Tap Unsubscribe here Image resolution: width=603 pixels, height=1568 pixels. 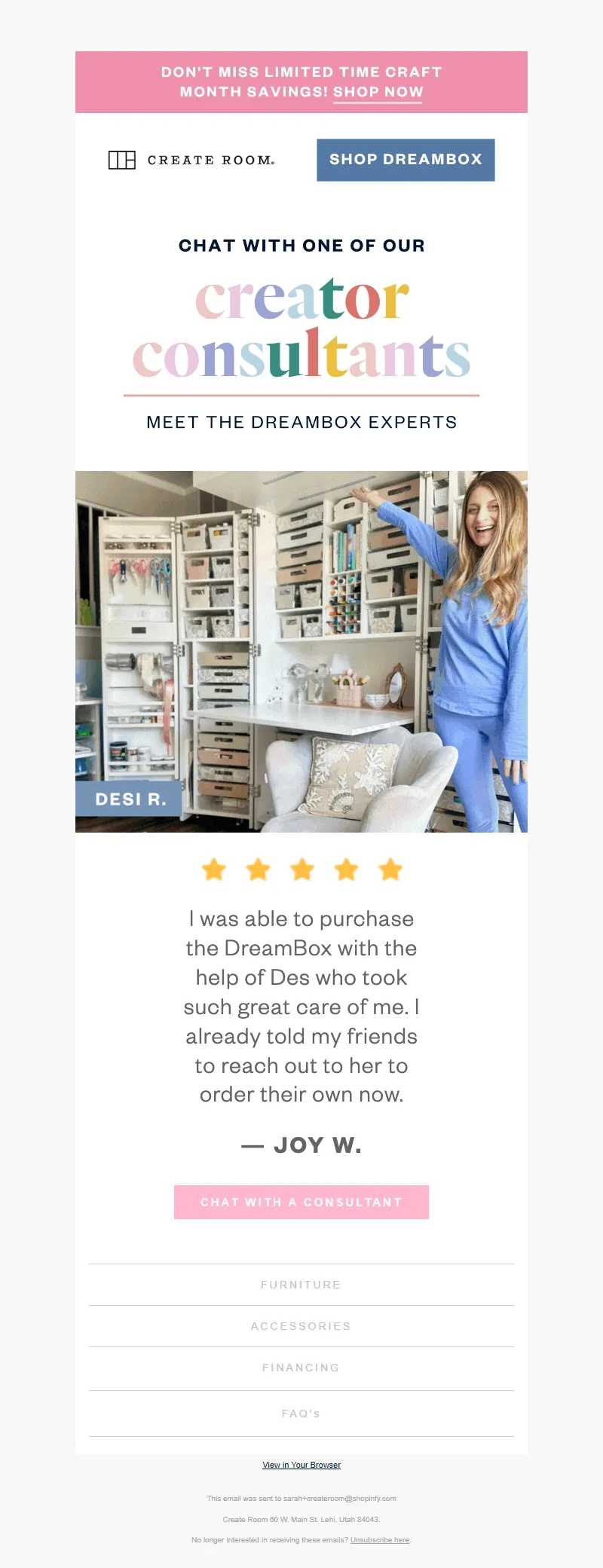coord(380,1540)
